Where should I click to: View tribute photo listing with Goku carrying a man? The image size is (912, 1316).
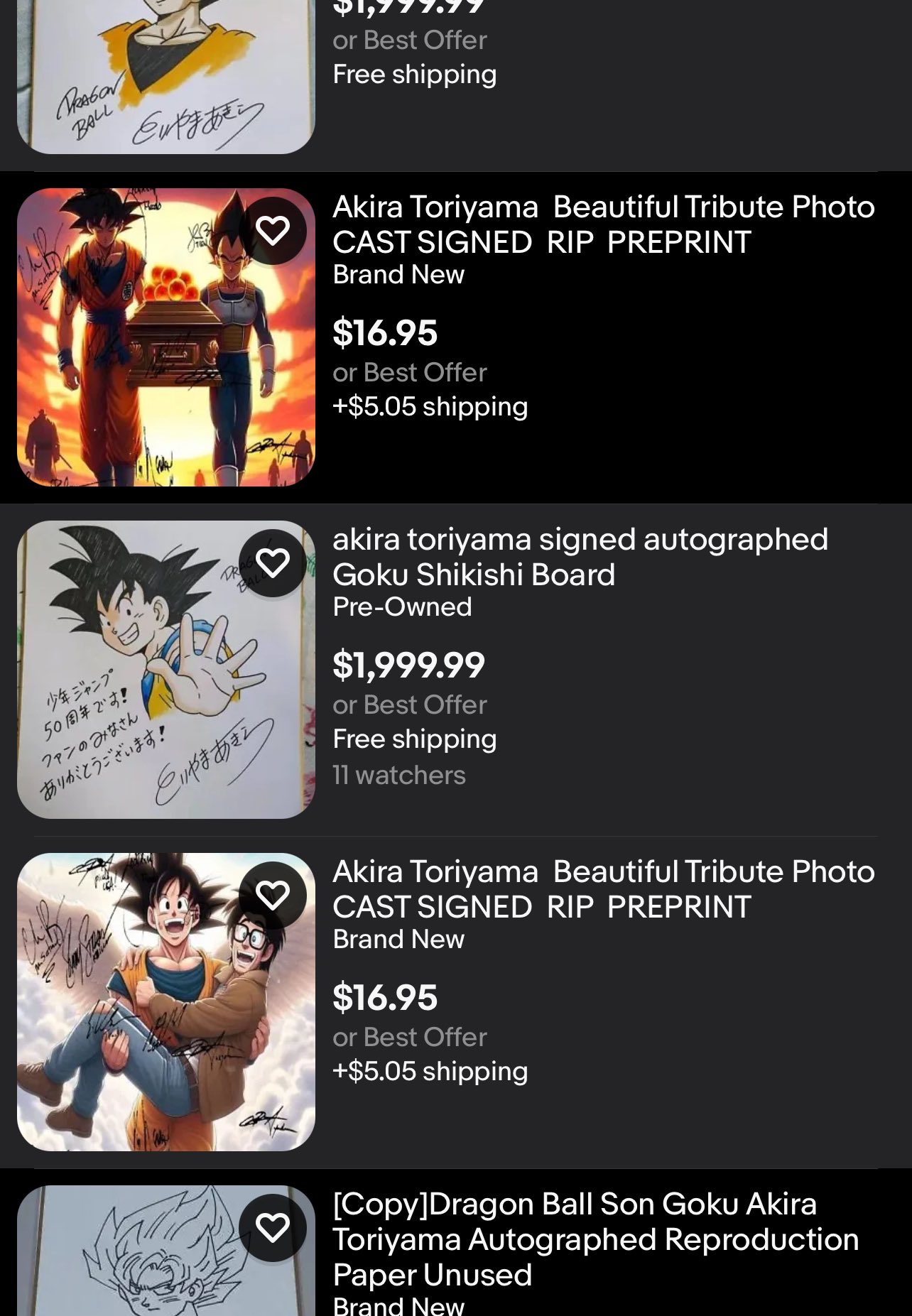[603, 889]
